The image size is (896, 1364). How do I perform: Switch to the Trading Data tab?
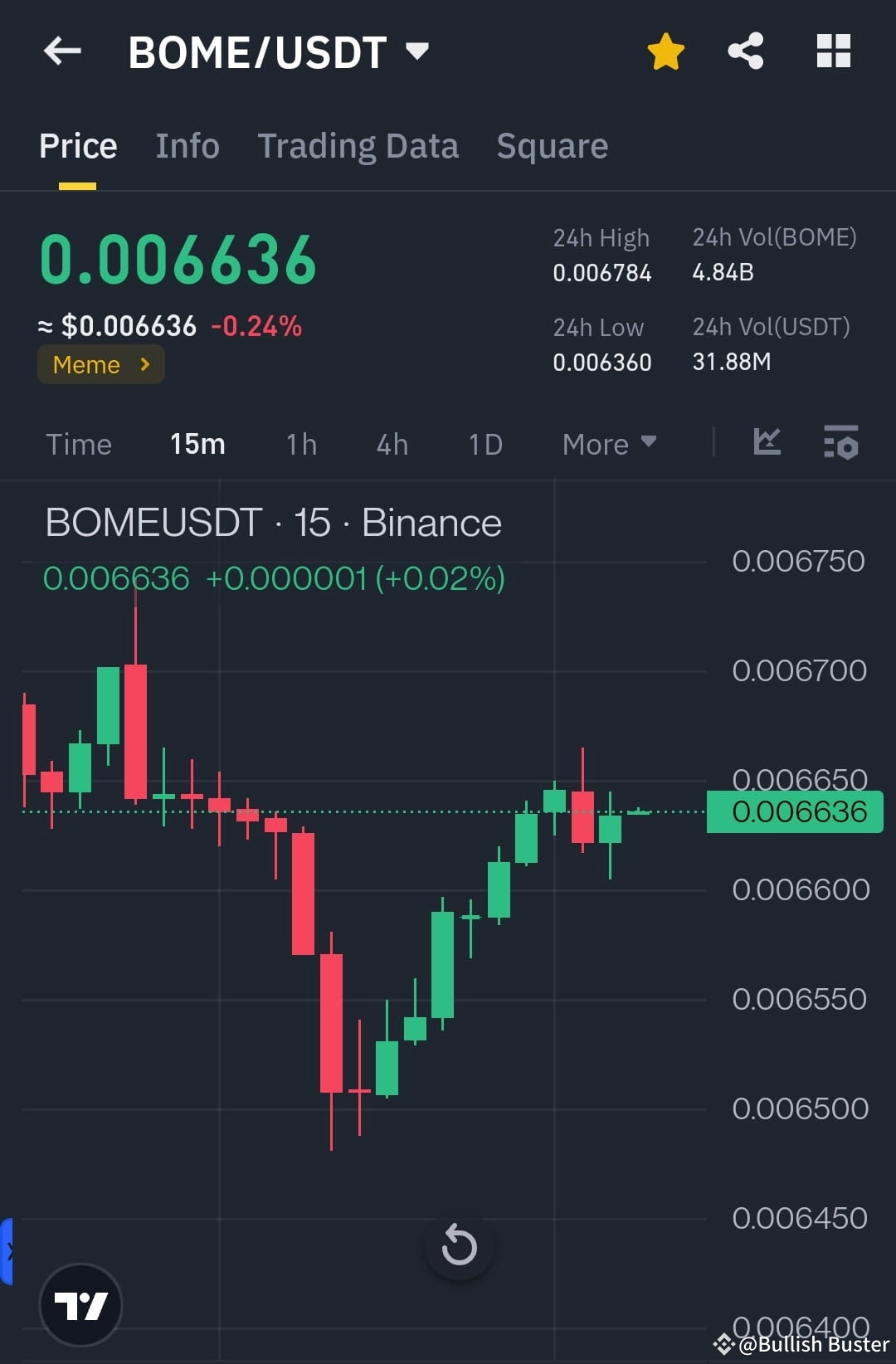(358, 145)
